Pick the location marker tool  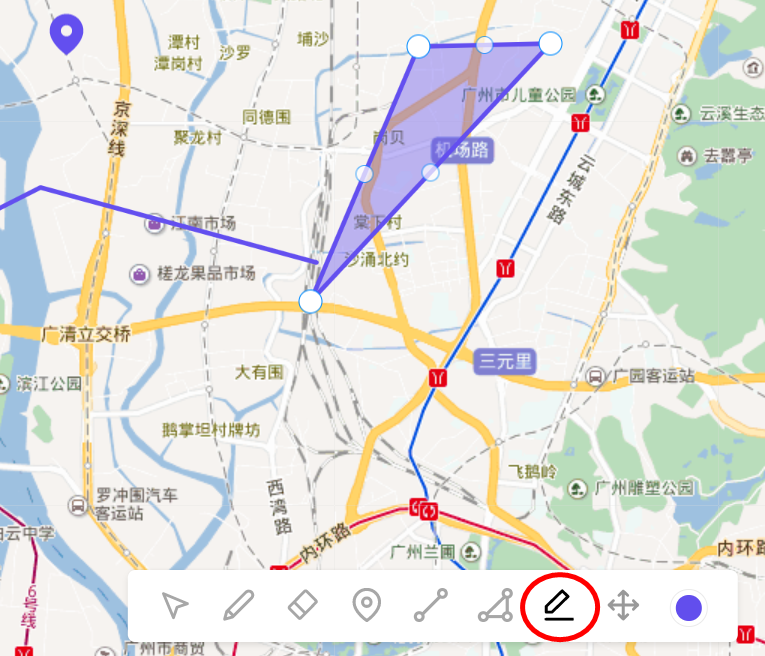point(367,605)
